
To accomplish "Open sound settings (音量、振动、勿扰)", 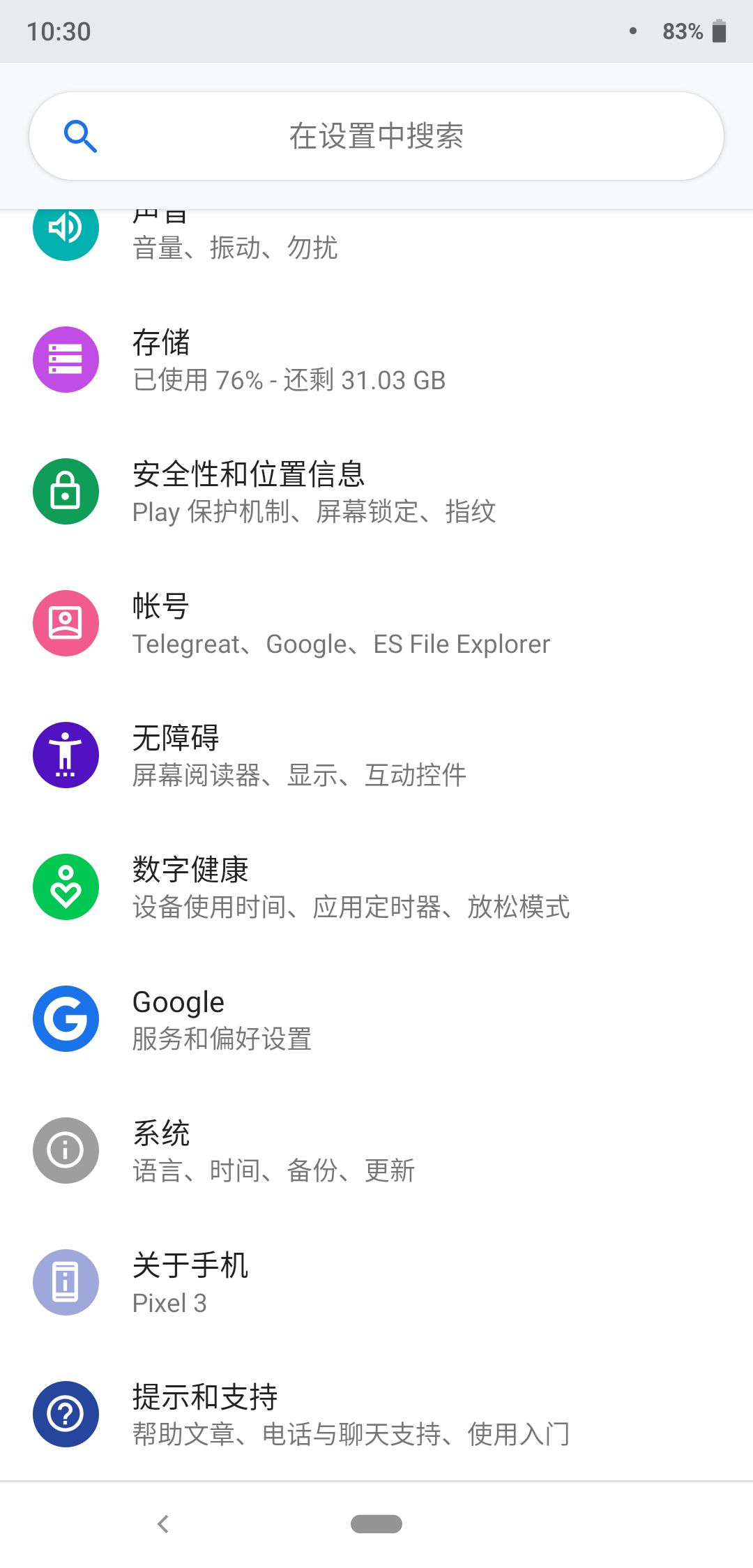I will click(376, 236).
